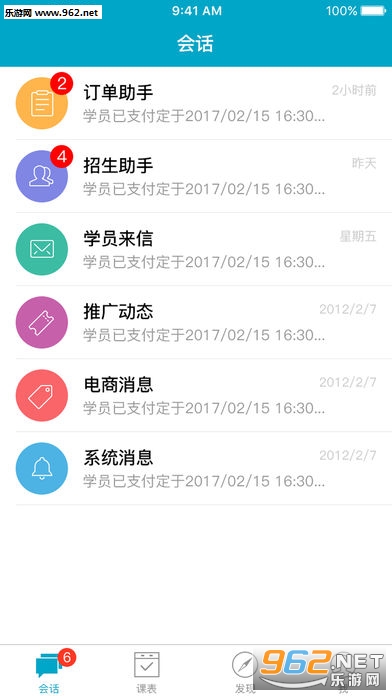Switch to the 发现 tab
392x696 pixels.
pyautogui.click(x=245, y=671)
